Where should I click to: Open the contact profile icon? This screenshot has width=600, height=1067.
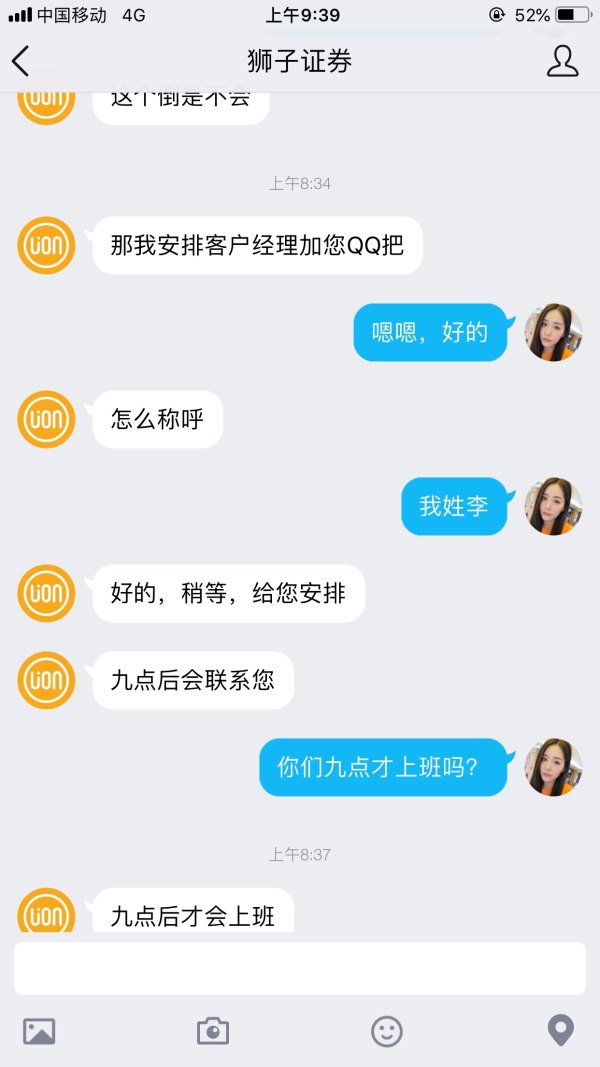[563, 61]
